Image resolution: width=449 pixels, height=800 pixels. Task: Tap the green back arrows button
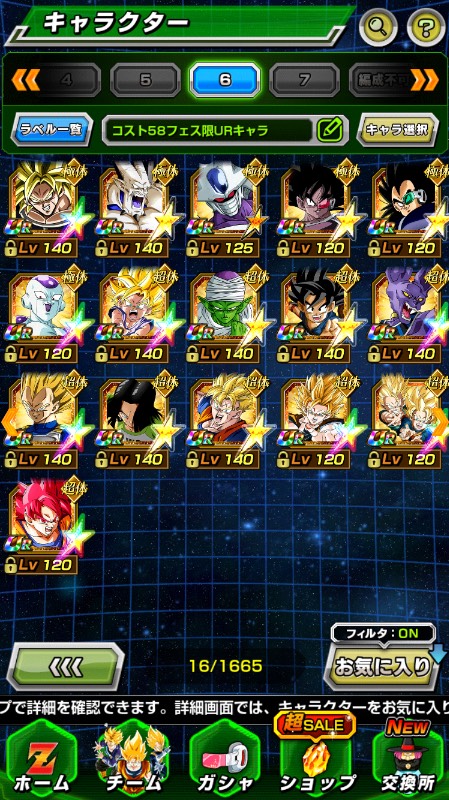[x=65, y=666]
